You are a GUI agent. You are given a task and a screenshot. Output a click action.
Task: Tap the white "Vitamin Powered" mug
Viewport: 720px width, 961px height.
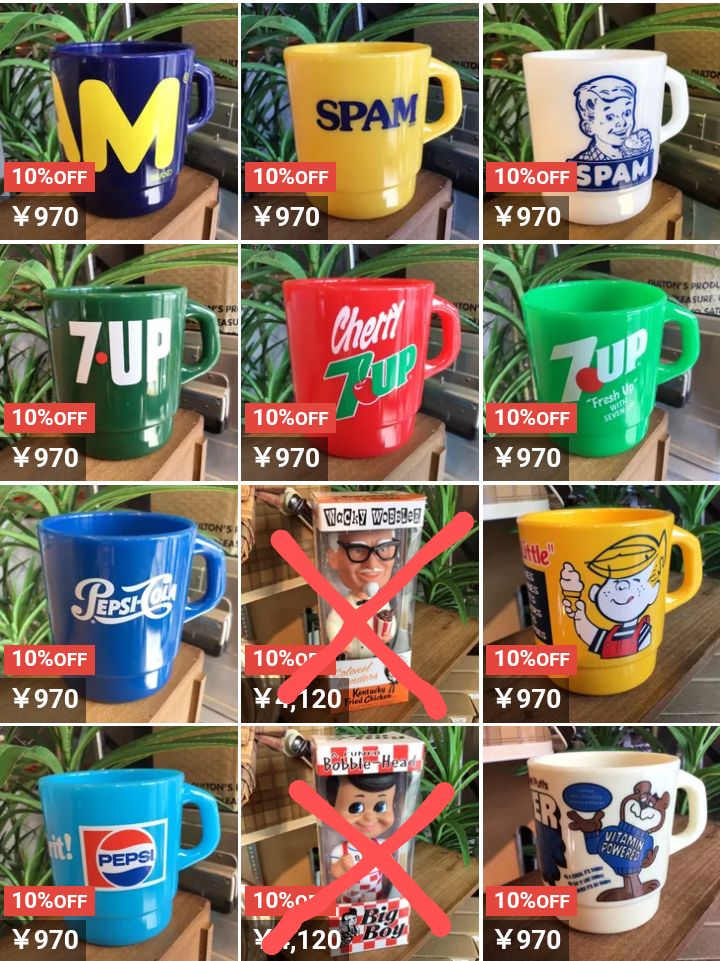click(602, 843)
